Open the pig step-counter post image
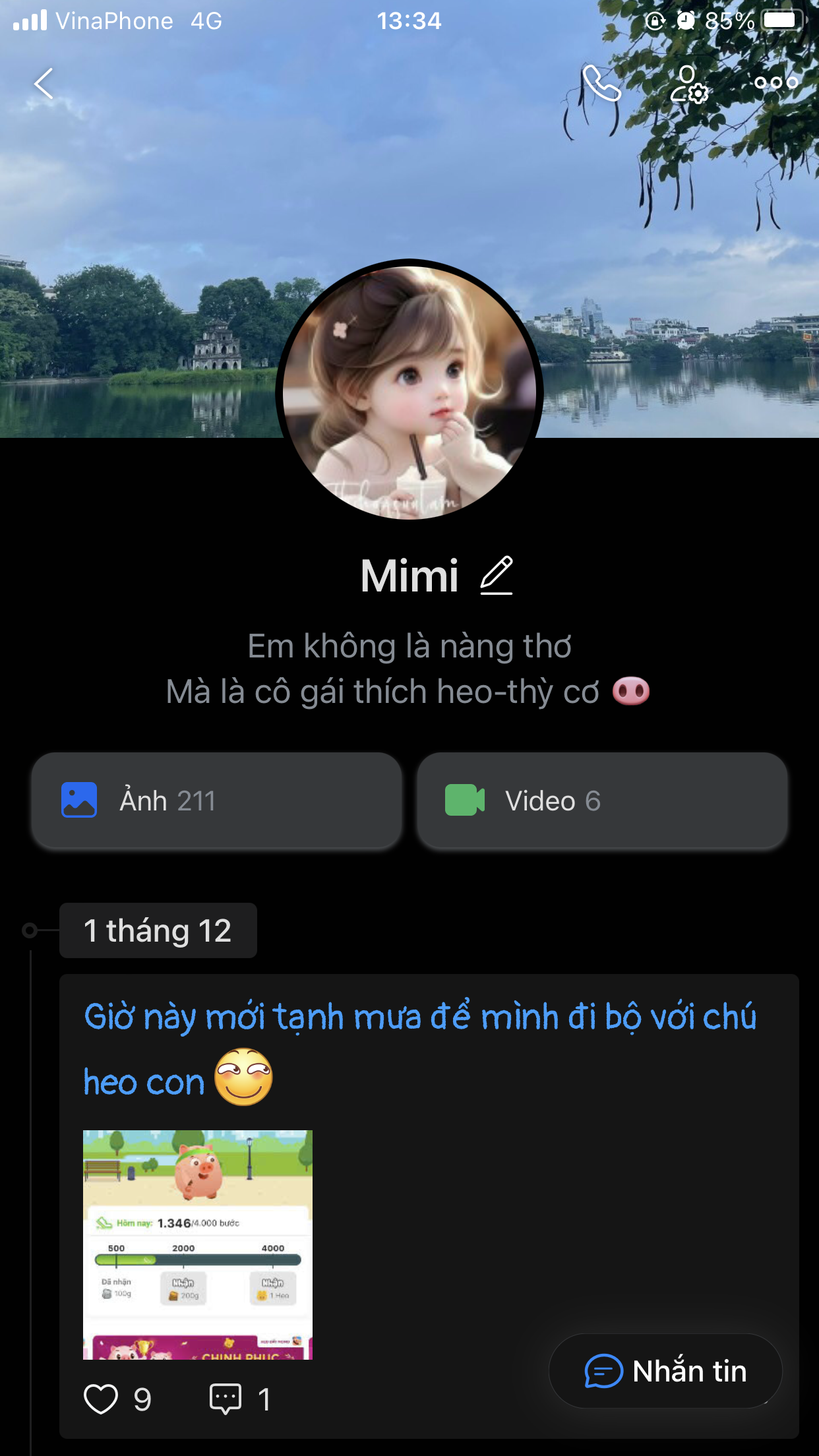 point(198,1244)
